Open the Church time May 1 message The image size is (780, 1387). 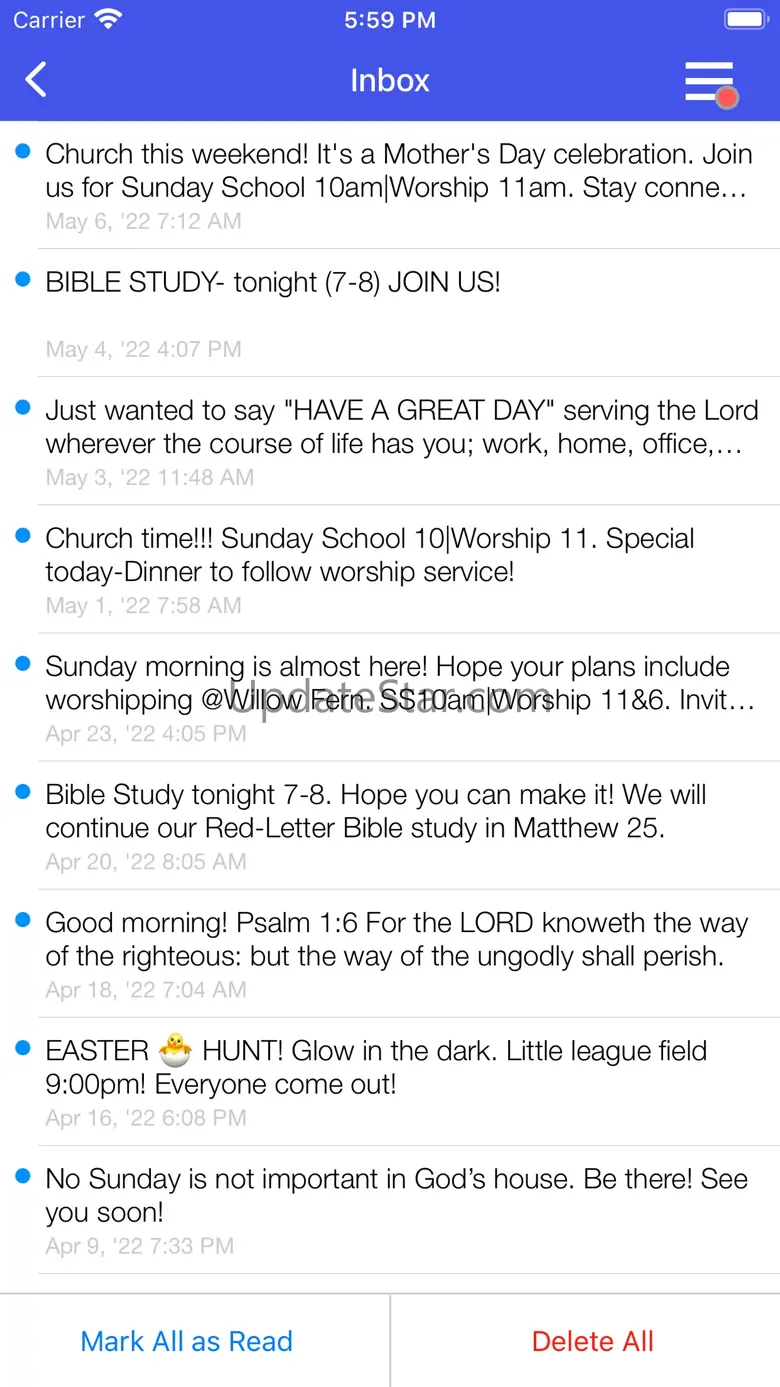click(x=398, y=568)
